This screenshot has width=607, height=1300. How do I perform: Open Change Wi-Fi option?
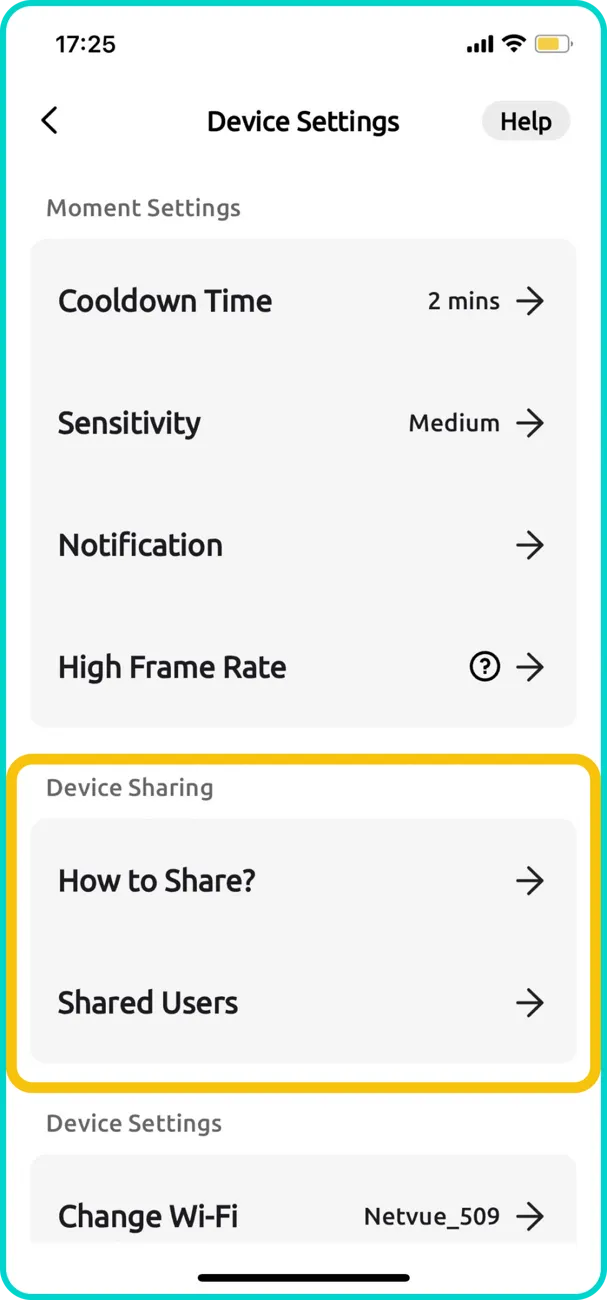302,1216
